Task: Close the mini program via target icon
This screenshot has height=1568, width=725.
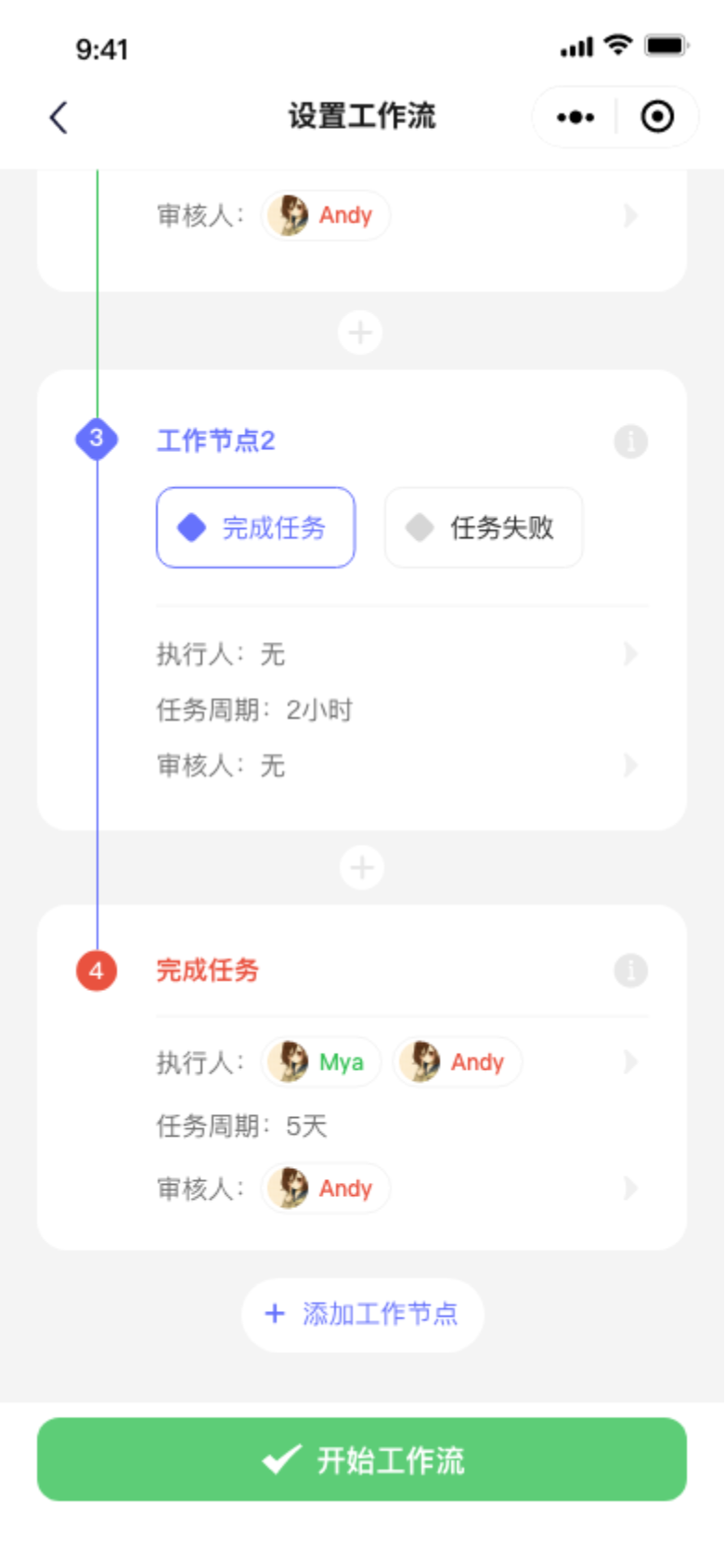Action: coord(657,118)
